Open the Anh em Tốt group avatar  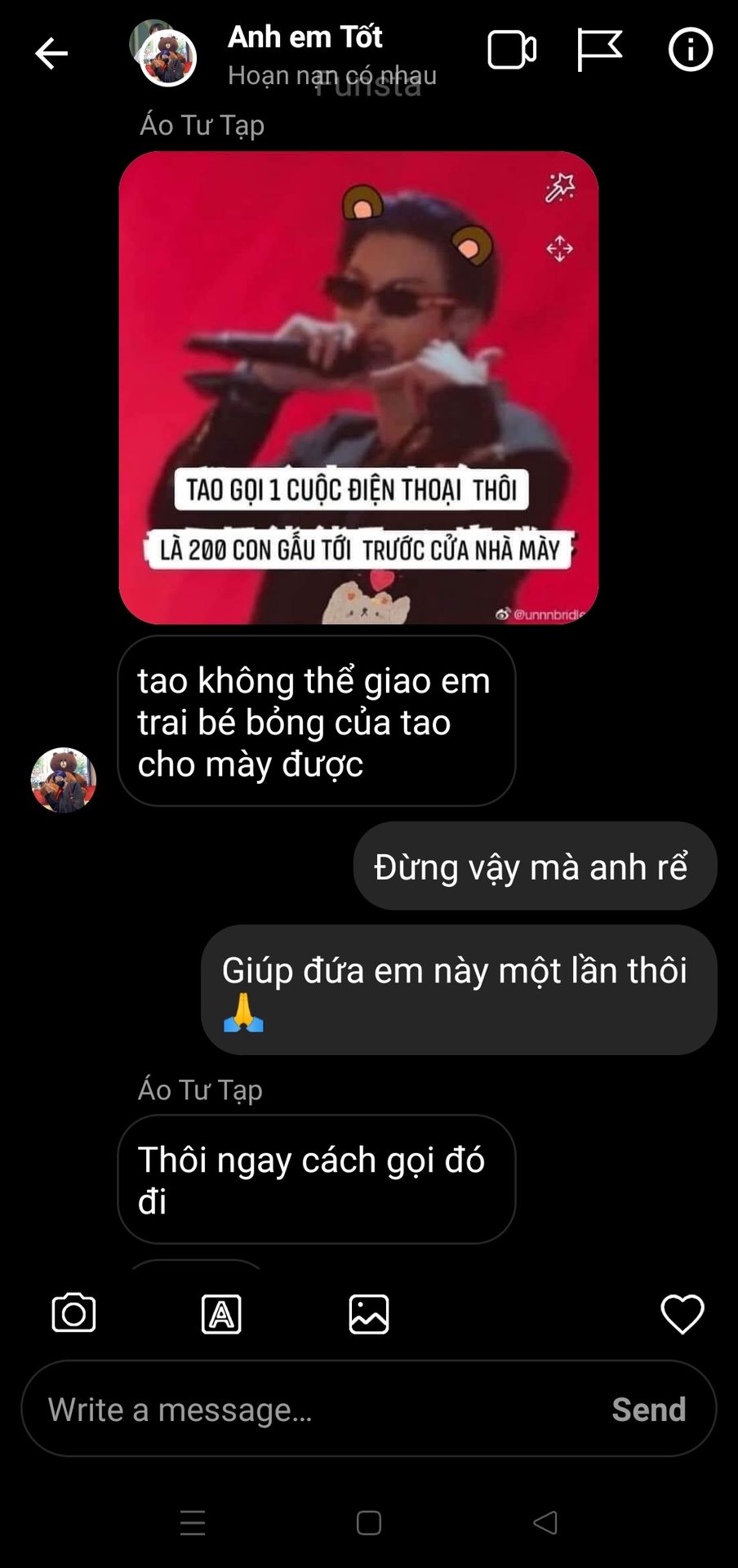tap(164, 53)
